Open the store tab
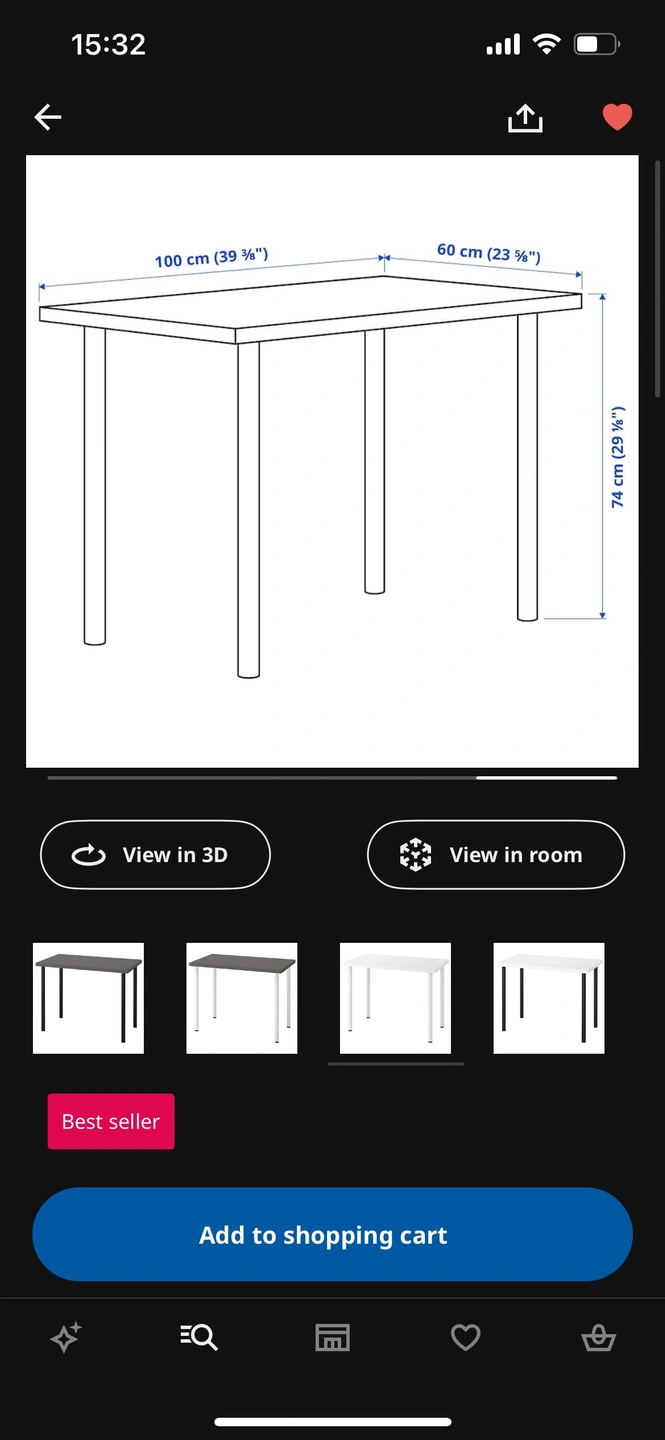 click(x=332, y=1337)
